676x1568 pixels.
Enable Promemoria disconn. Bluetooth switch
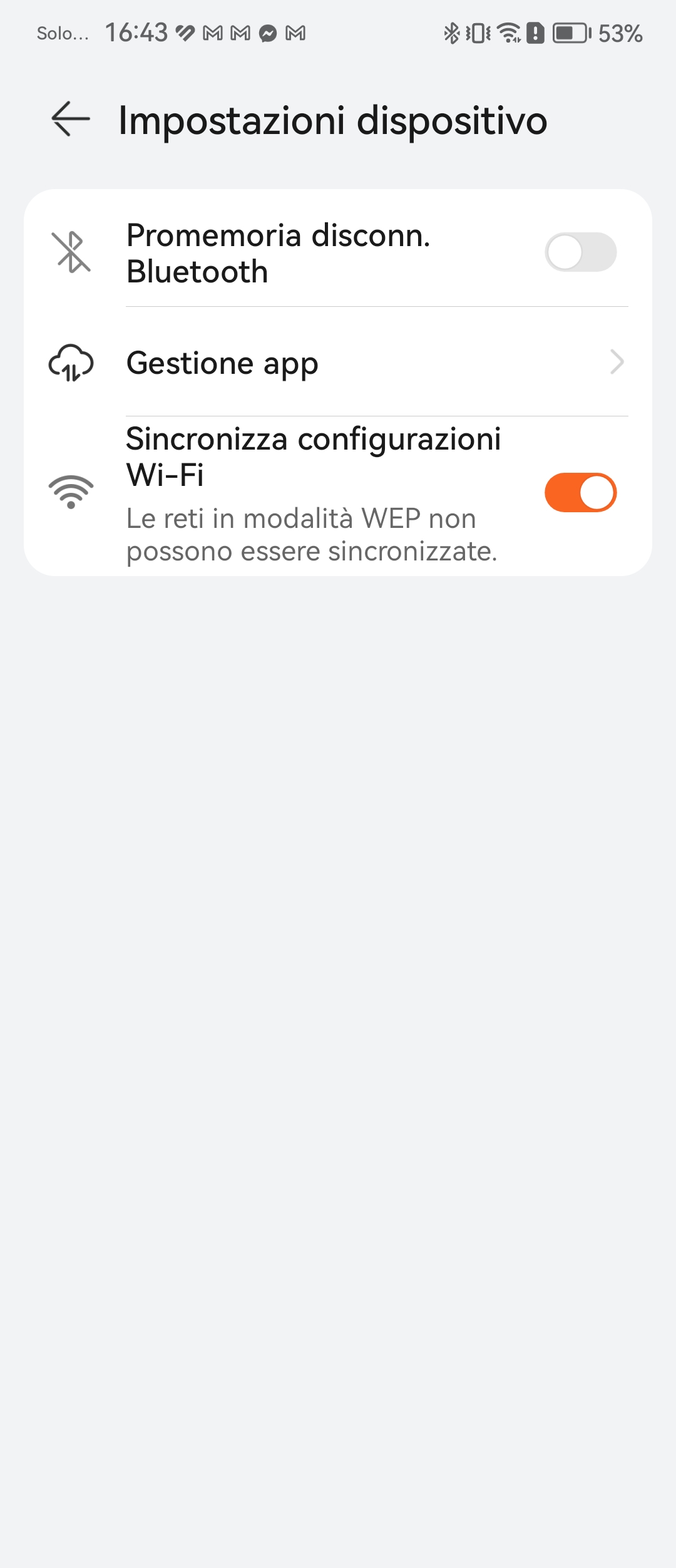coord(580,252)
